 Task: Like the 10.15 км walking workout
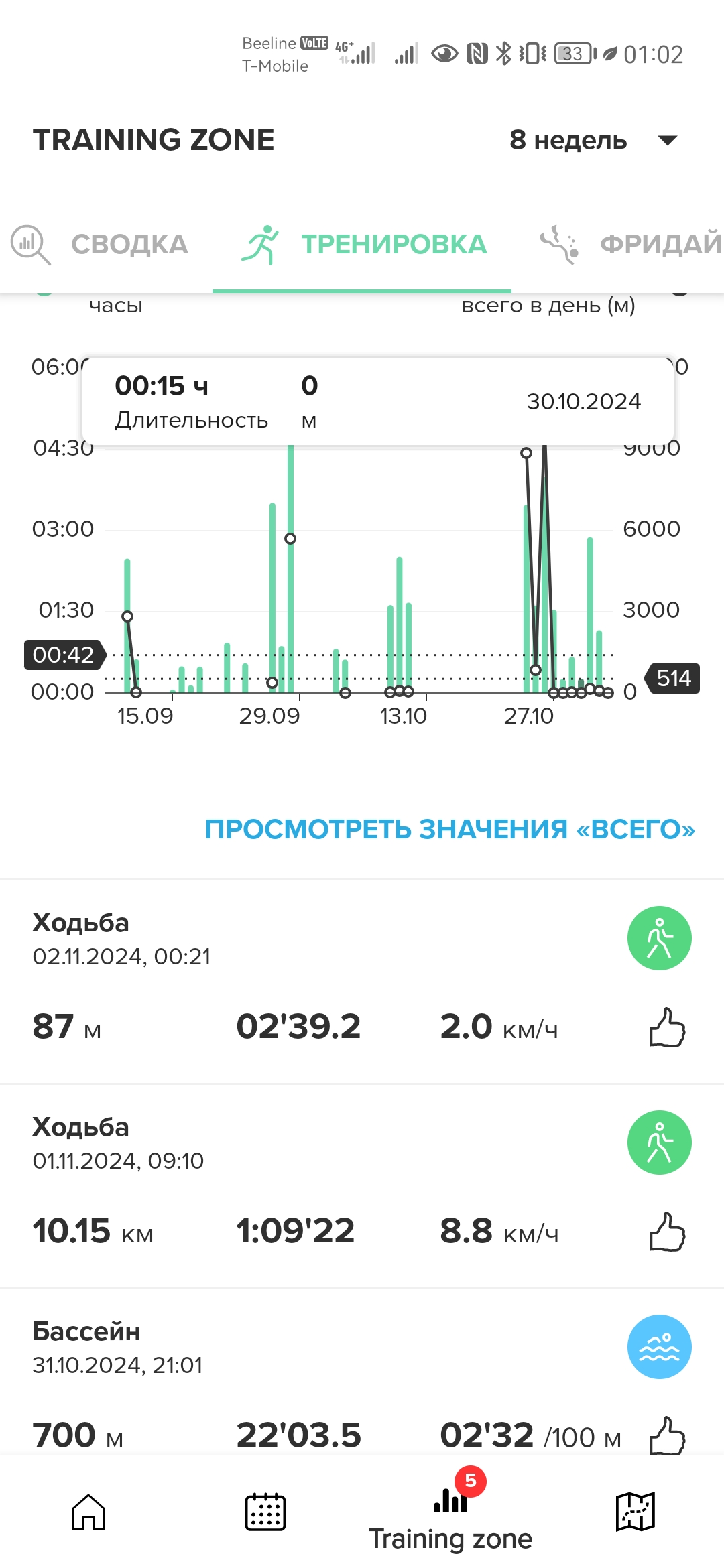(x=667, y=1232)
